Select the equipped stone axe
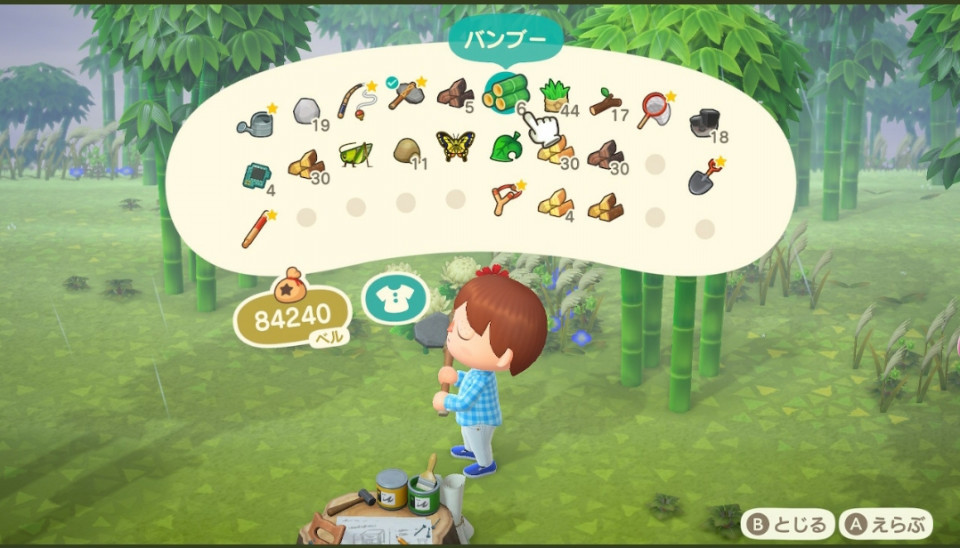Viewport: 960px width, 548px height. pos(406,94)
